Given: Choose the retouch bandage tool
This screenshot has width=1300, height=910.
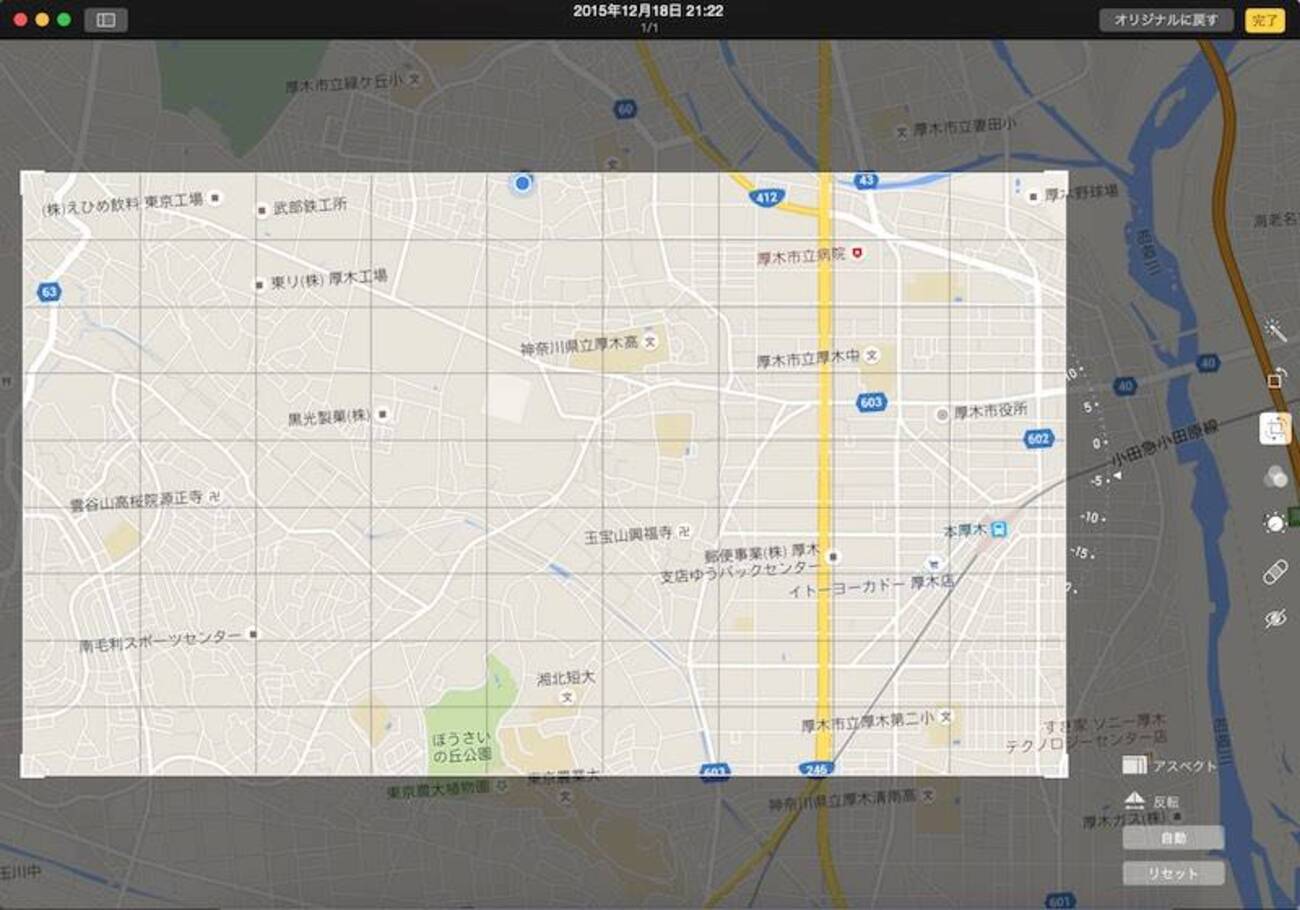Looking at the screenshot, I should coord(1274,571).
